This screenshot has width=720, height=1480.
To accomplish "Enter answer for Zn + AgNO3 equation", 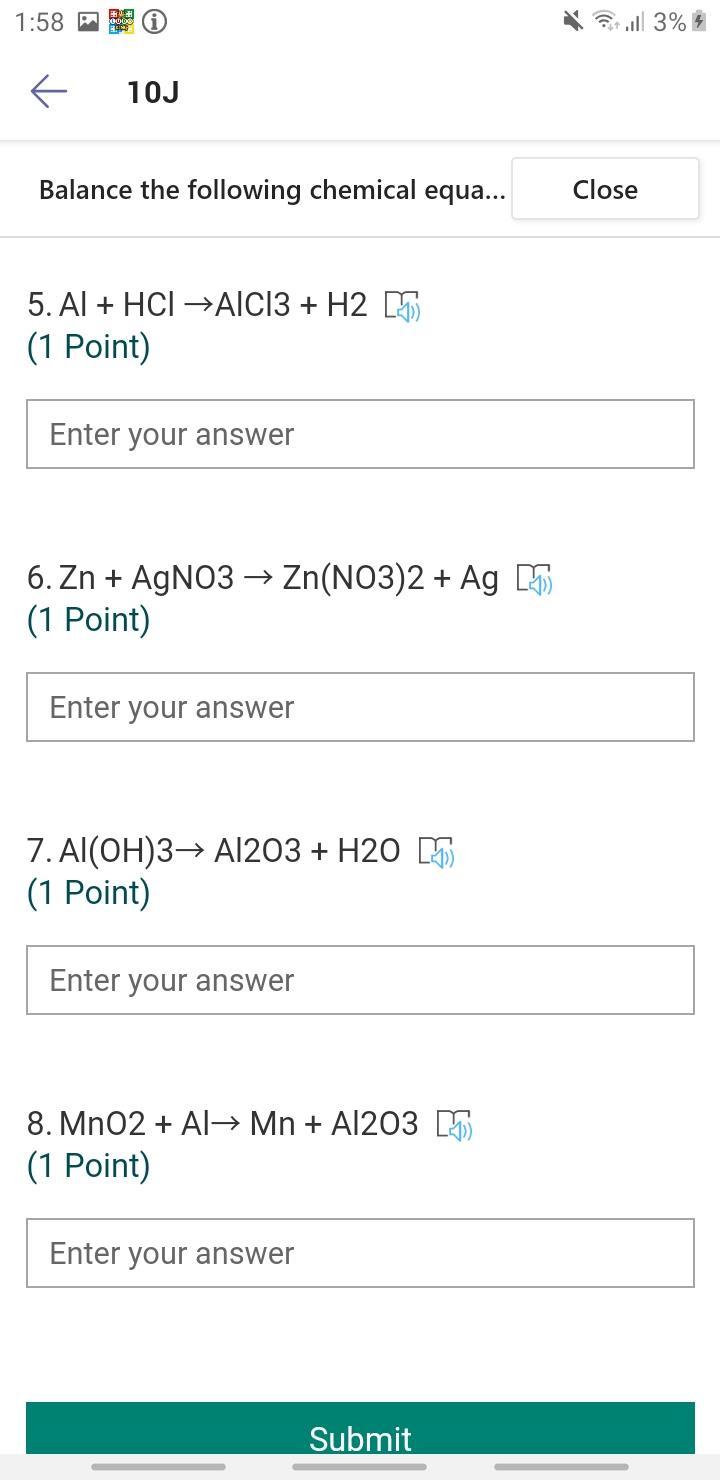I will [360, 707].
